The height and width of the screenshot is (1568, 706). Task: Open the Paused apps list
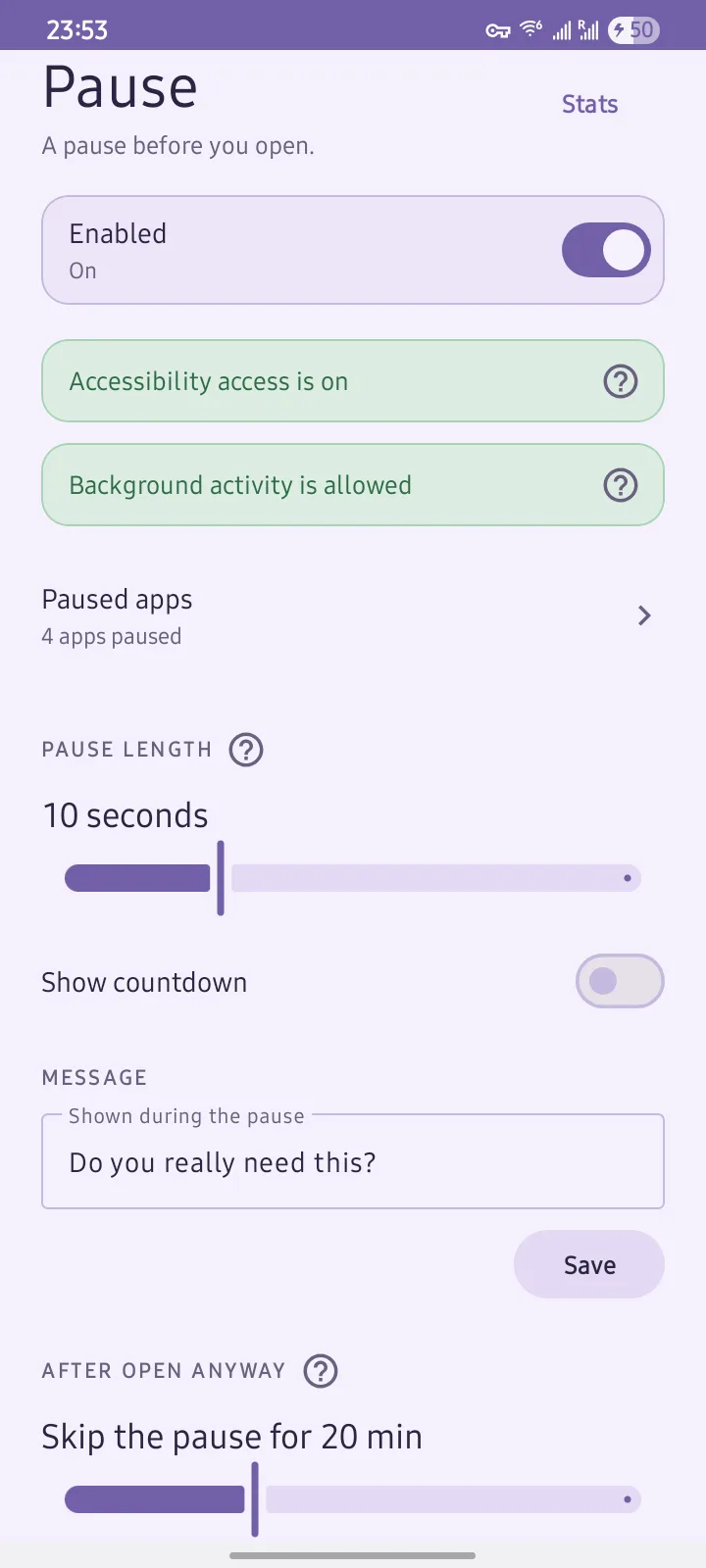pos(353,616)
